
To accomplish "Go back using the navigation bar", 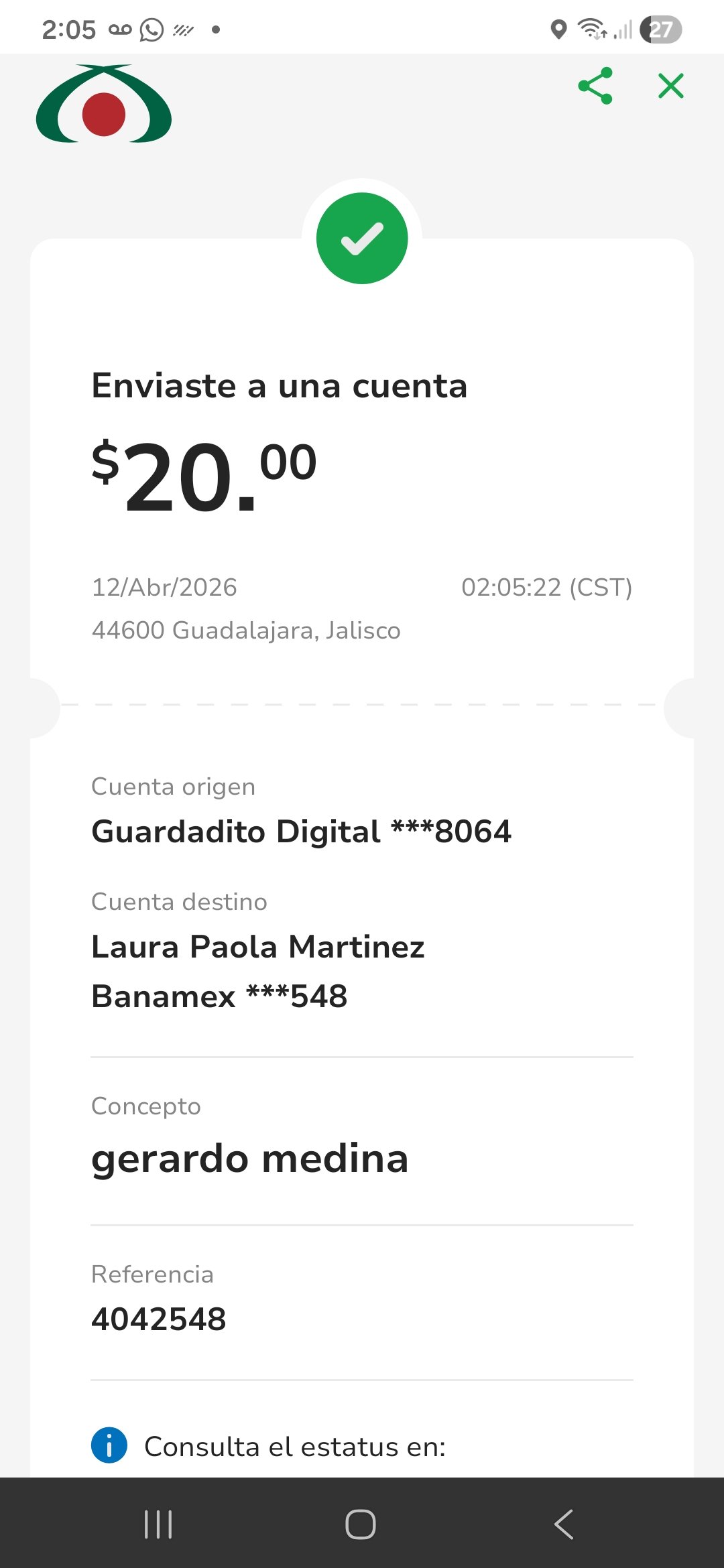I will click(x=564, y=1524).
